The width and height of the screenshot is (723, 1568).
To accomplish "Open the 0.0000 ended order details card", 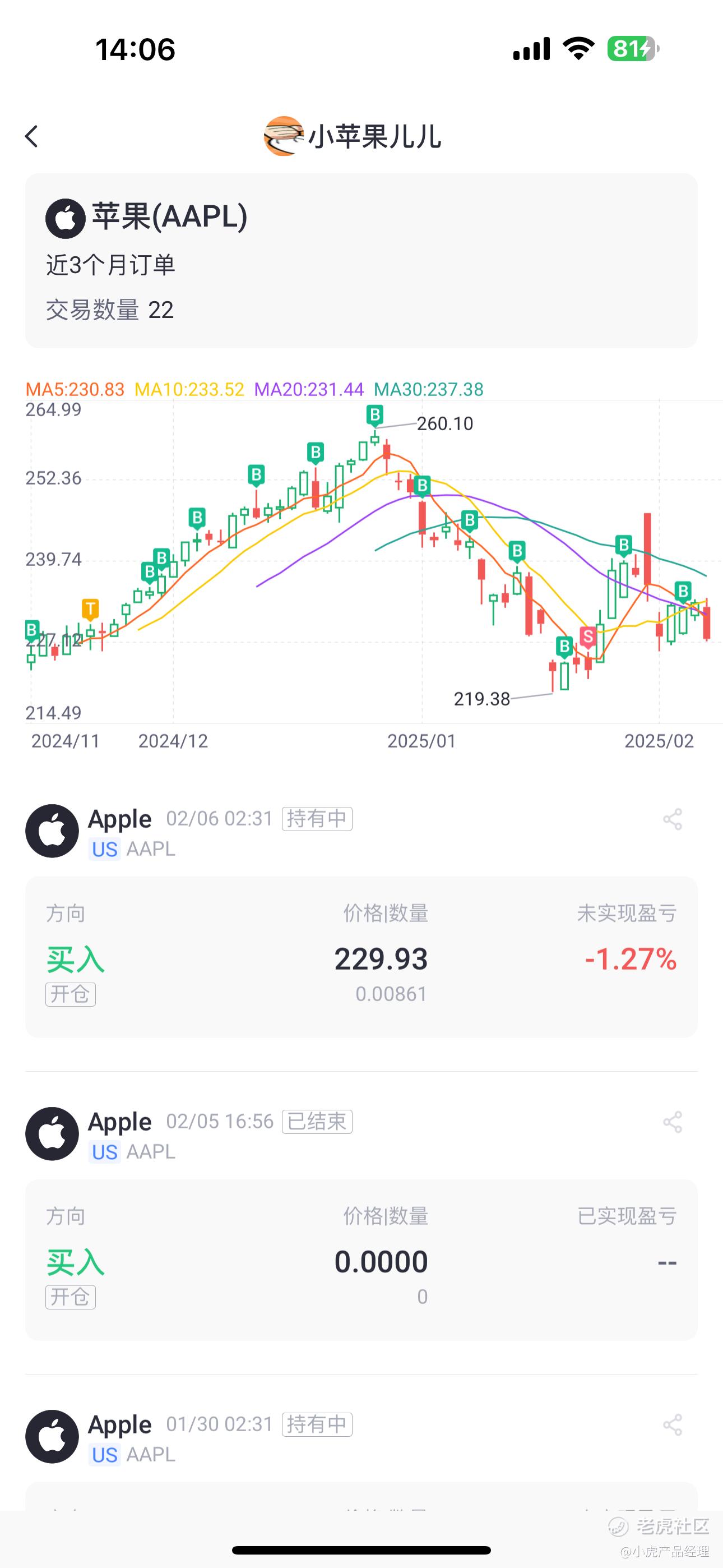I will click(361, 1260).
